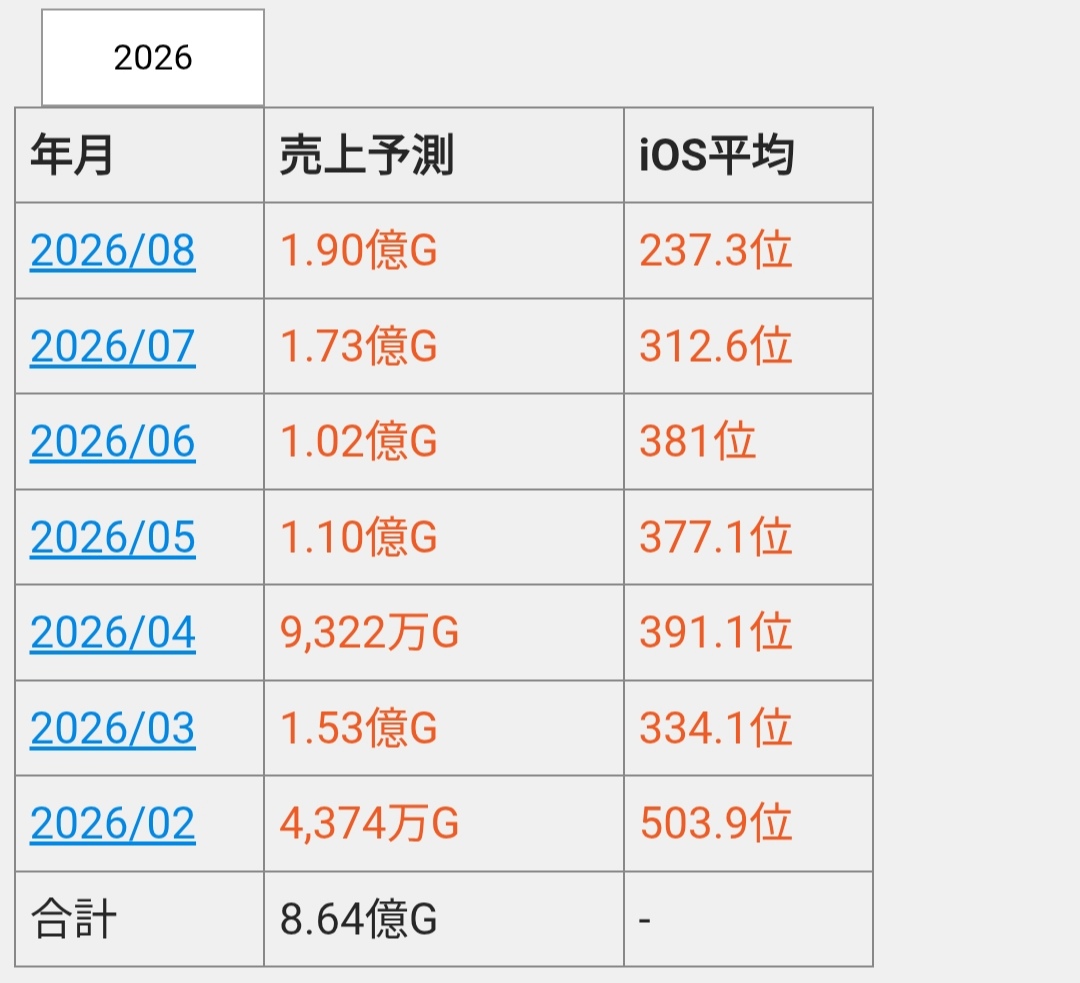Viewport: 1080px width, 983px height.
Task: View details for 2026/06
Action: (x=113, y=442)
